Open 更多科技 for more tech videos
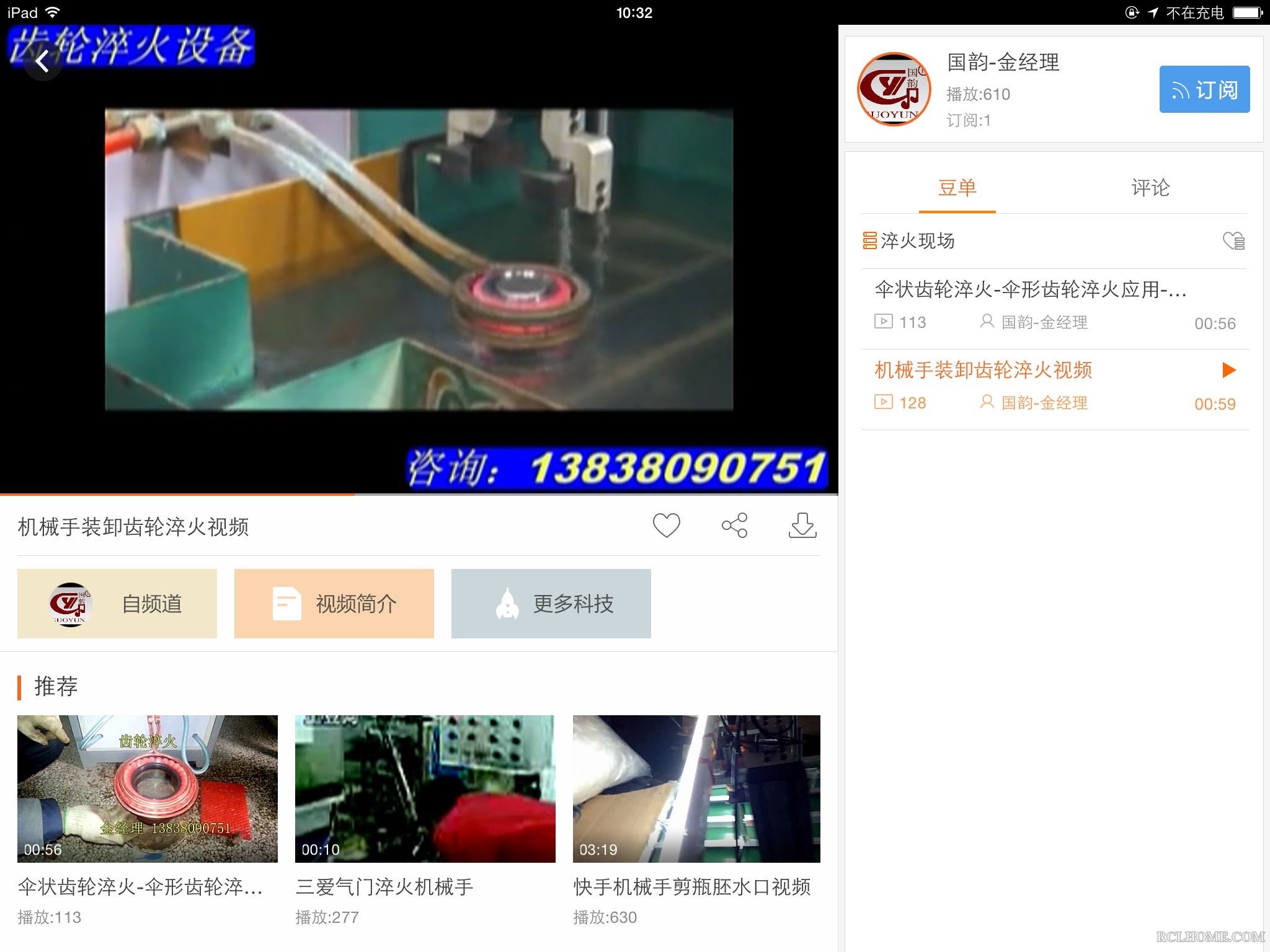This screenshot has width=1270, height=952. (551, 604)
